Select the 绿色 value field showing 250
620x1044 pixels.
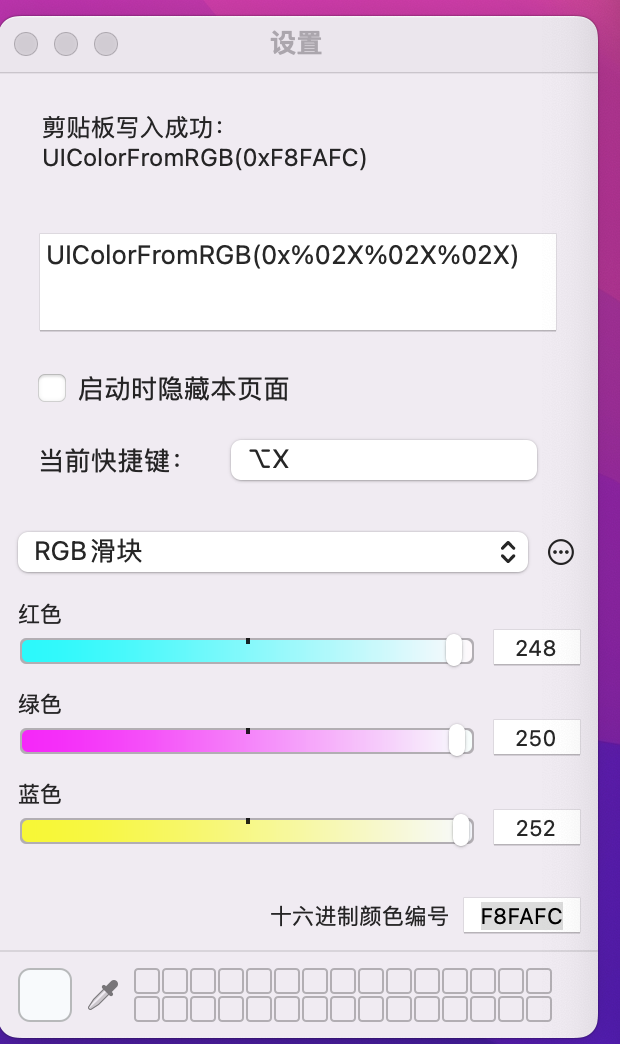click(x=536, y=738)
